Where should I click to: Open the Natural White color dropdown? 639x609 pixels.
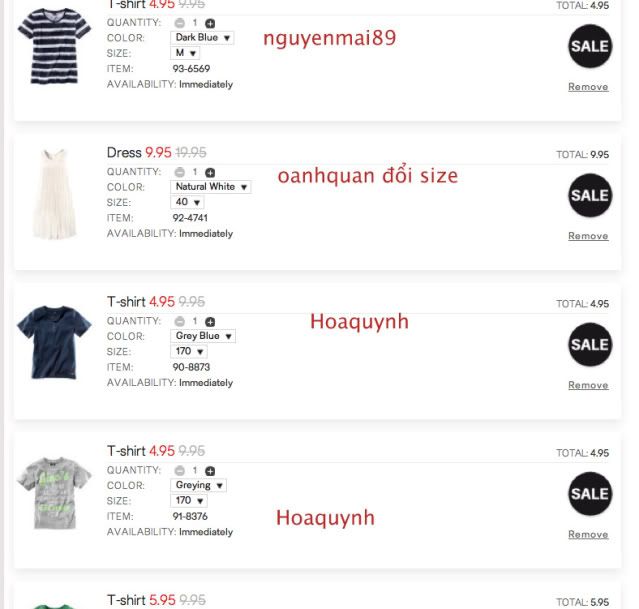(211, 187)
